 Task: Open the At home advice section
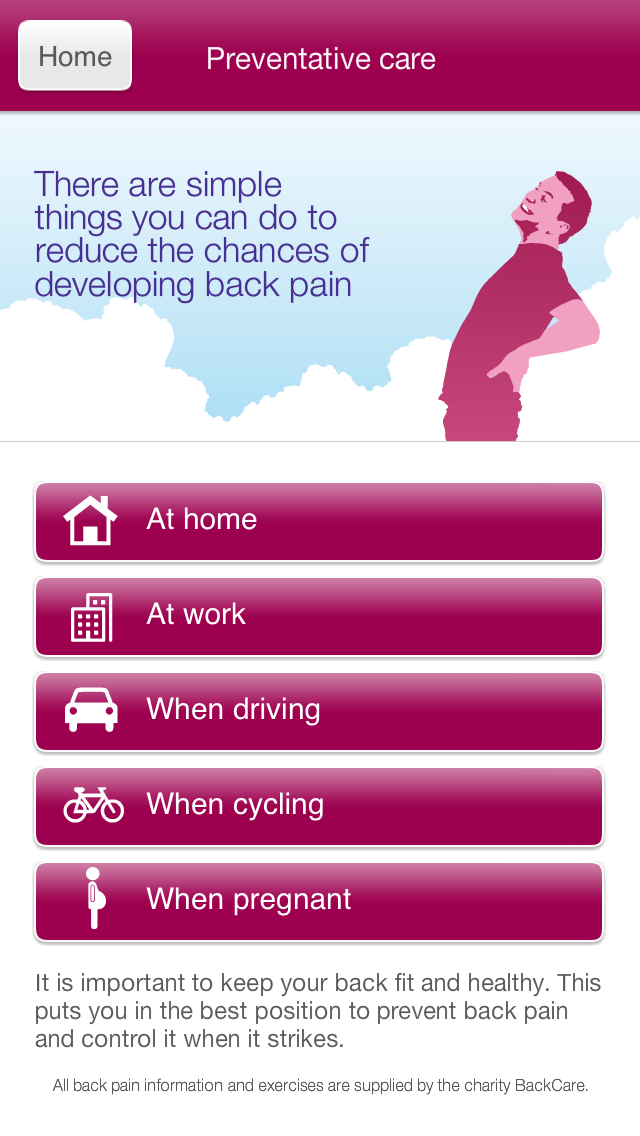pos(319,521)
